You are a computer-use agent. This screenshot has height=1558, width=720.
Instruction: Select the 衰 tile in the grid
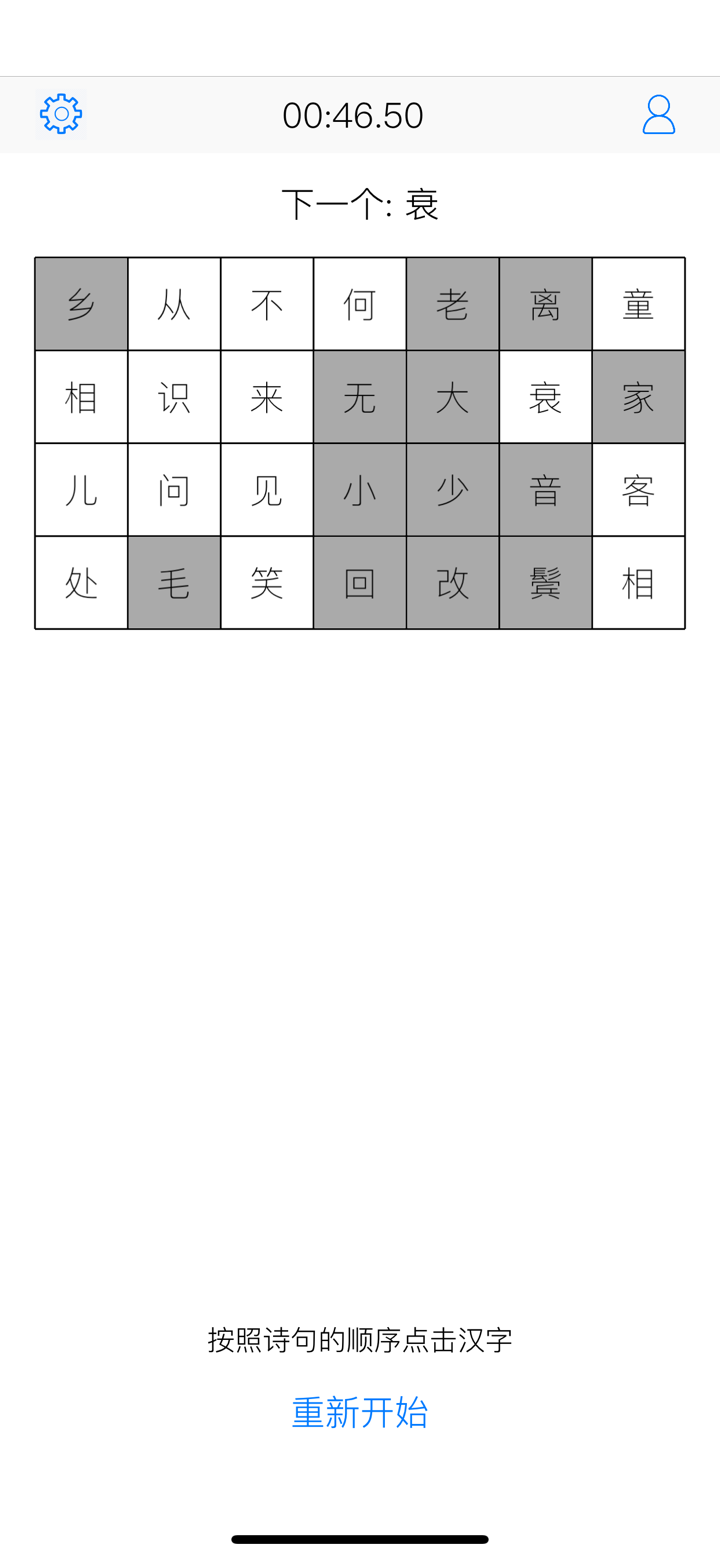coord(545,396)
